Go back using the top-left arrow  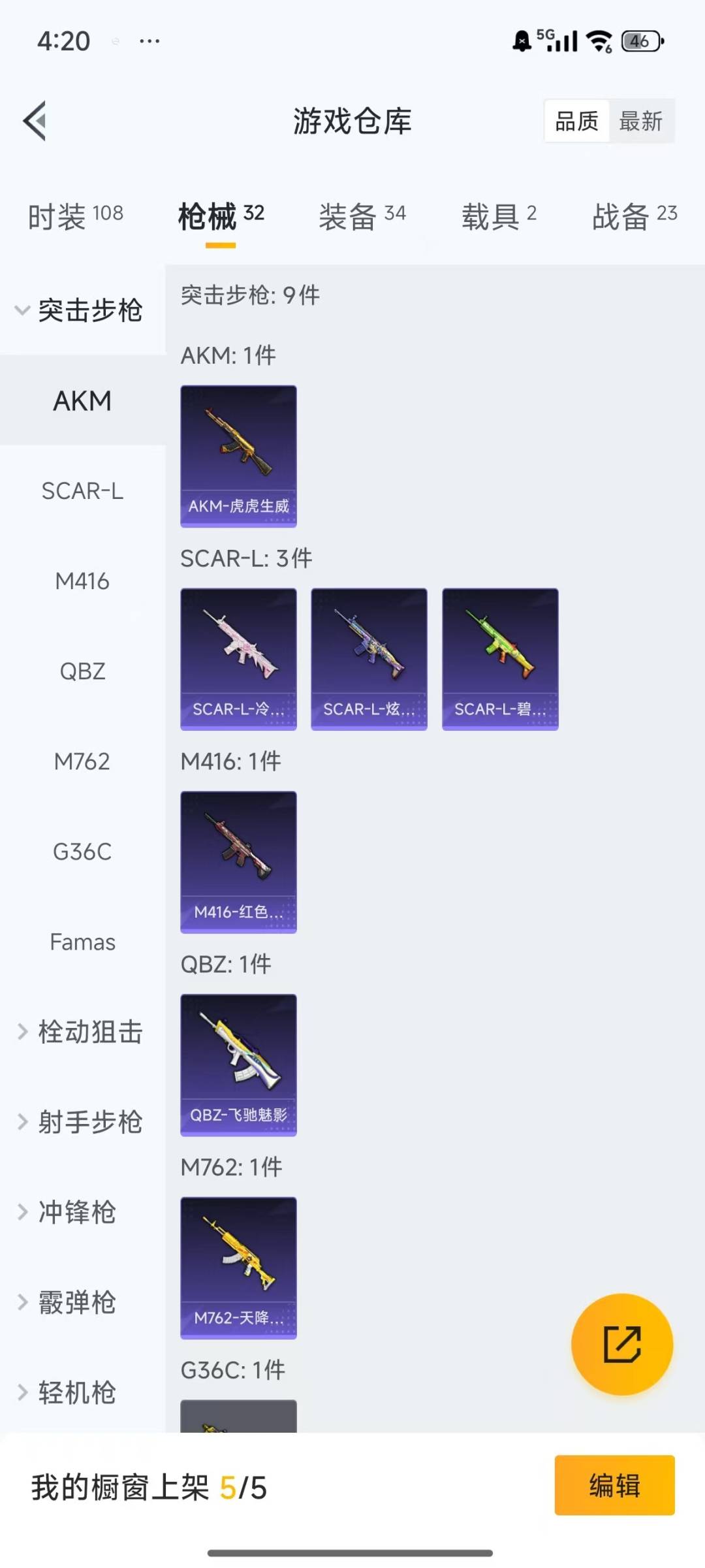click(35, 121)
